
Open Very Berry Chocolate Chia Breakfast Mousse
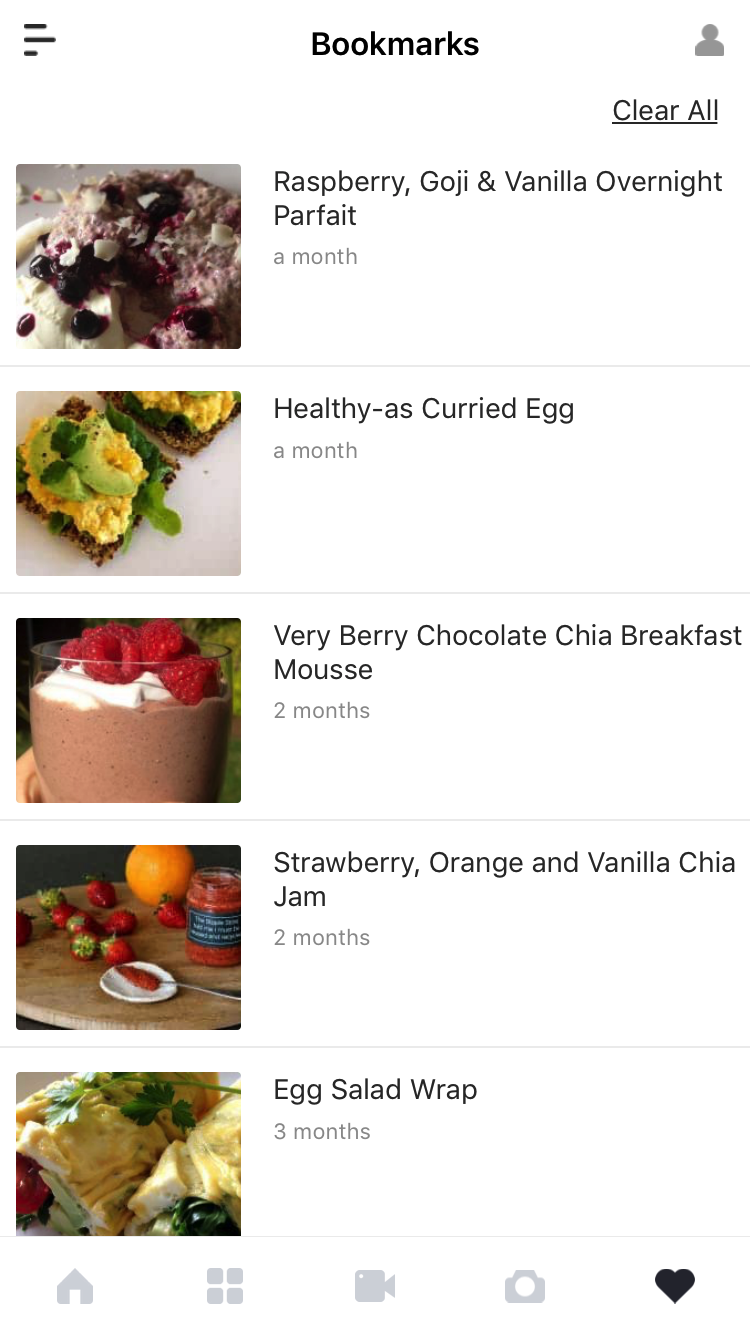tap(507, 652)
